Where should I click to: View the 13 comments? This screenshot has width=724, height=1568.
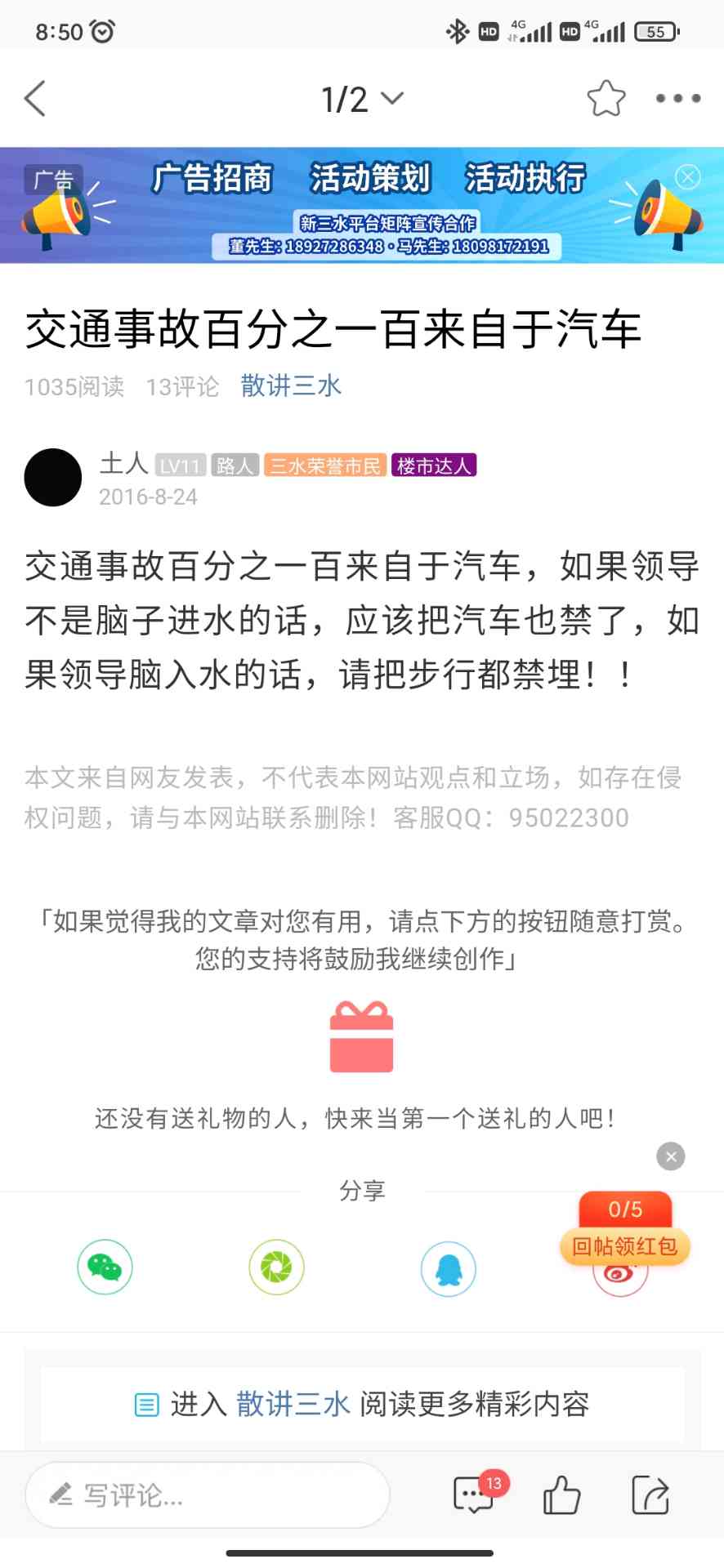coord(476,1495)
